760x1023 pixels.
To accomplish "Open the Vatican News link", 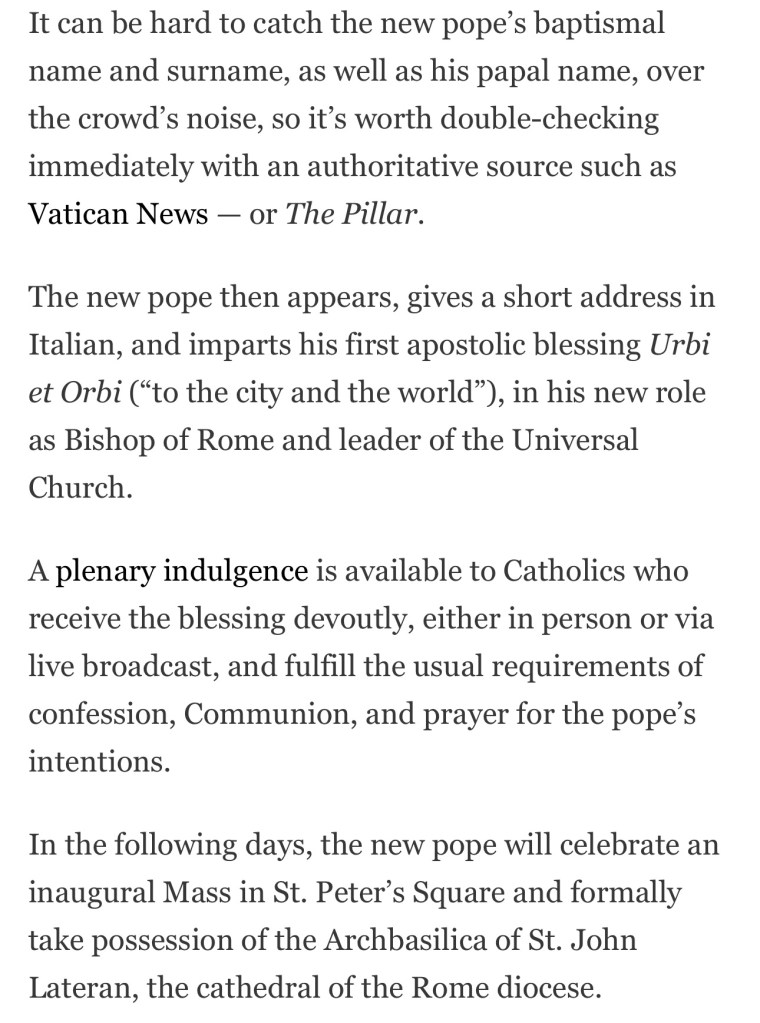I will coord(118,214).
